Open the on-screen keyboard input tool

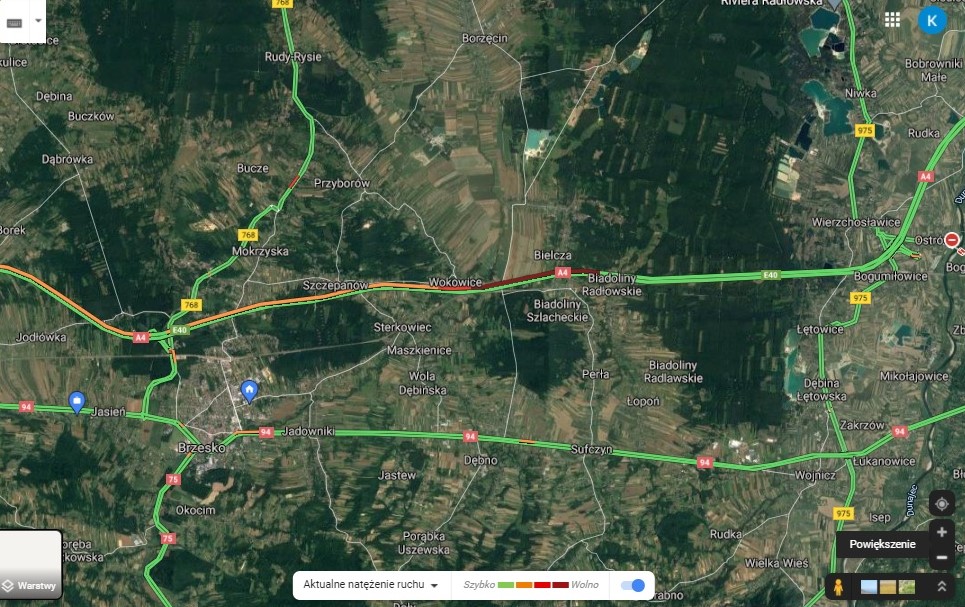click(x=14, y=21)
